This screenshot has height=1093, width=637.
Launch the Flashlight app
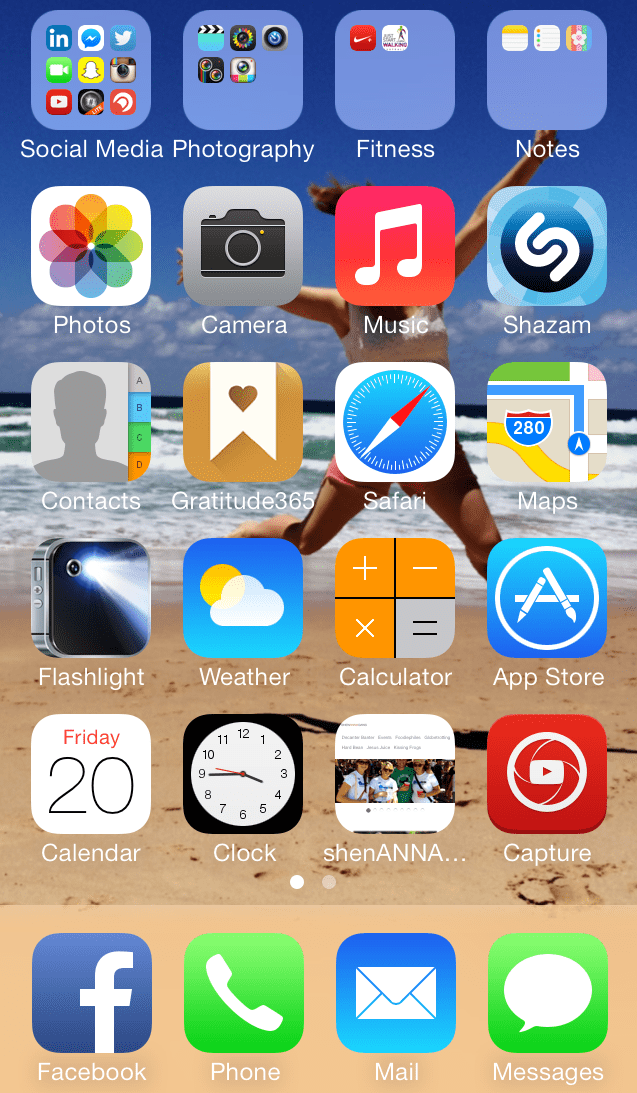(x=91, y=598)
